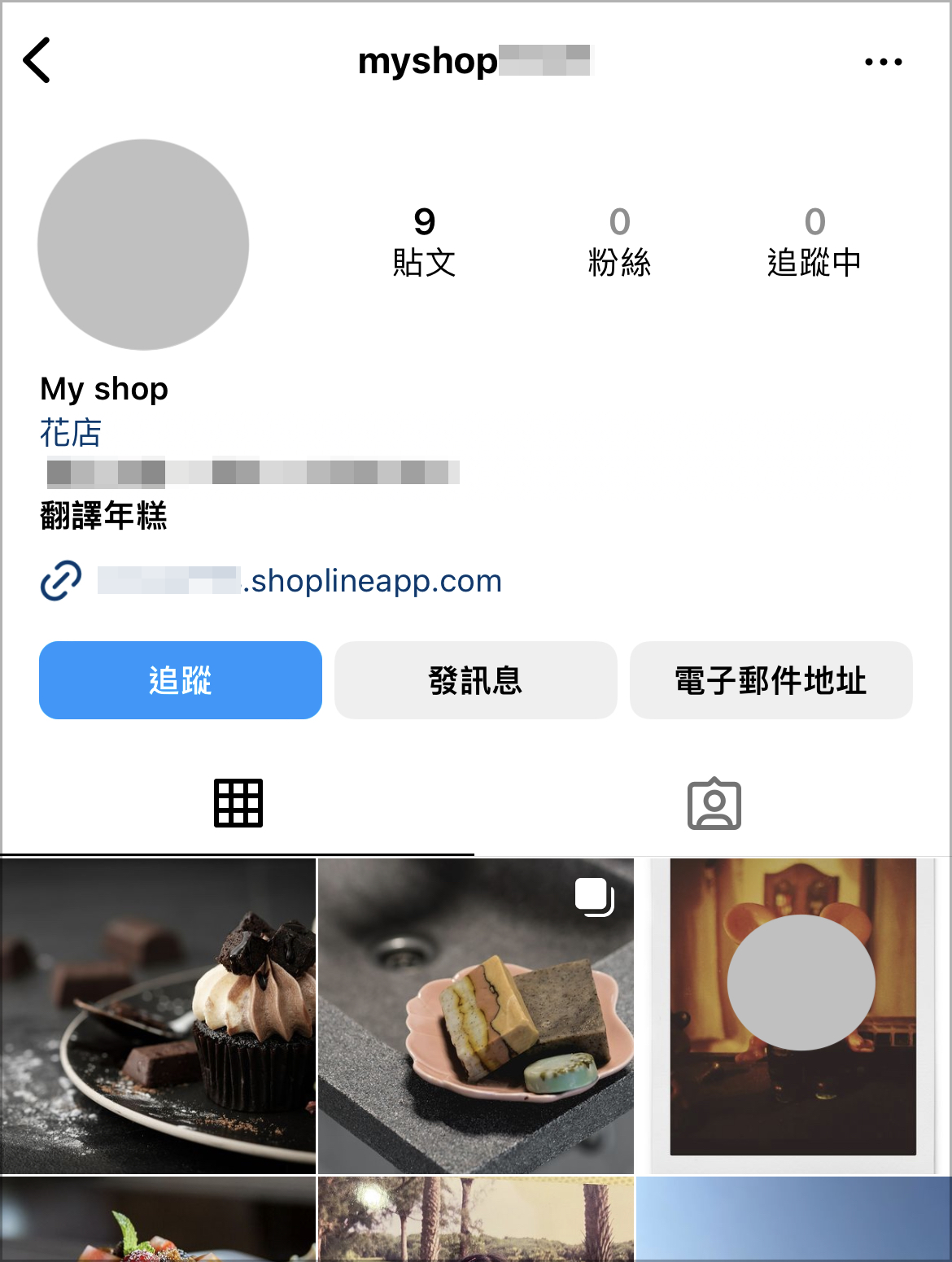Switch to the tagged photos tab
This screenshot has width=952, height=1262.
714,804
